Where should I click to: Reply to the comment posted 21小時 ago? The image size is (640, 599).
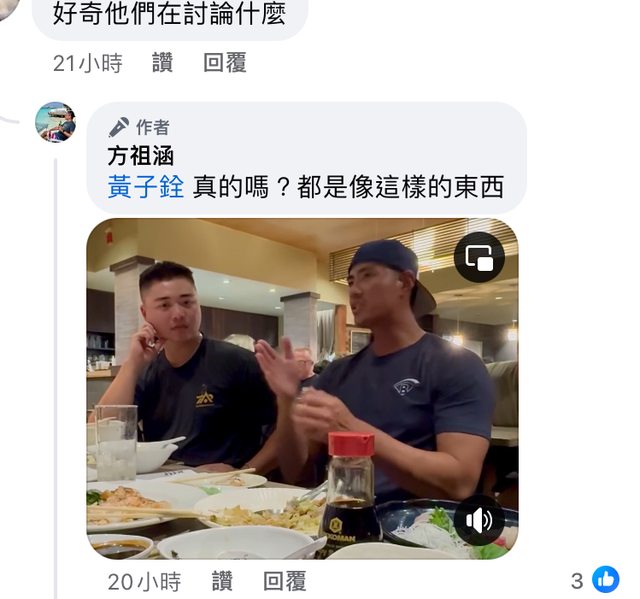tap(225, 63)
